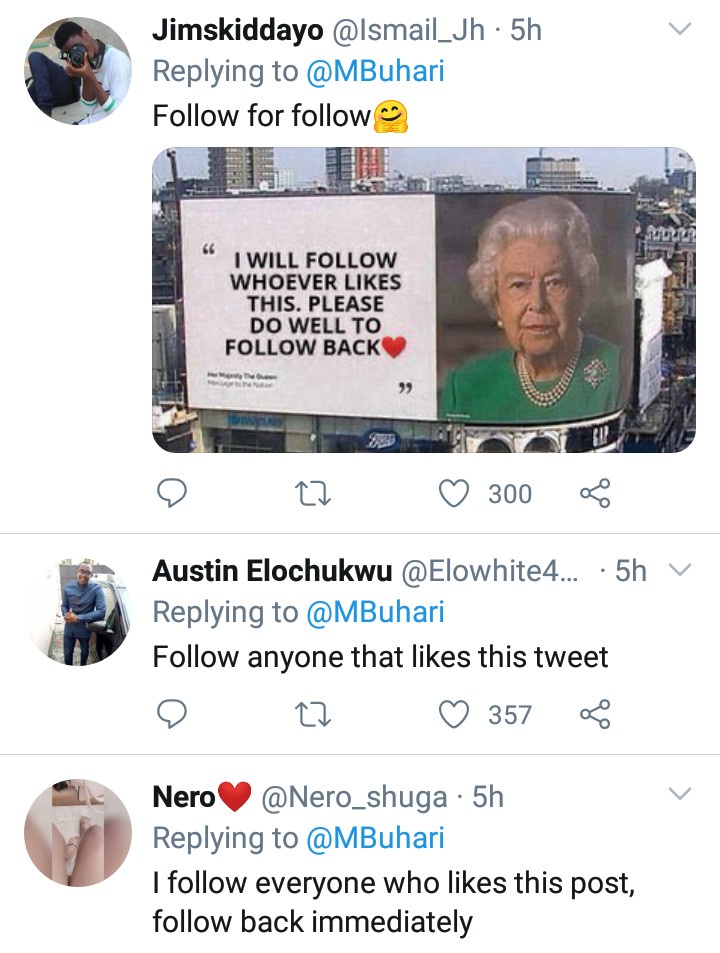
Task: Open Austin Elochukwu's profile picture
Action: [77, 611]
